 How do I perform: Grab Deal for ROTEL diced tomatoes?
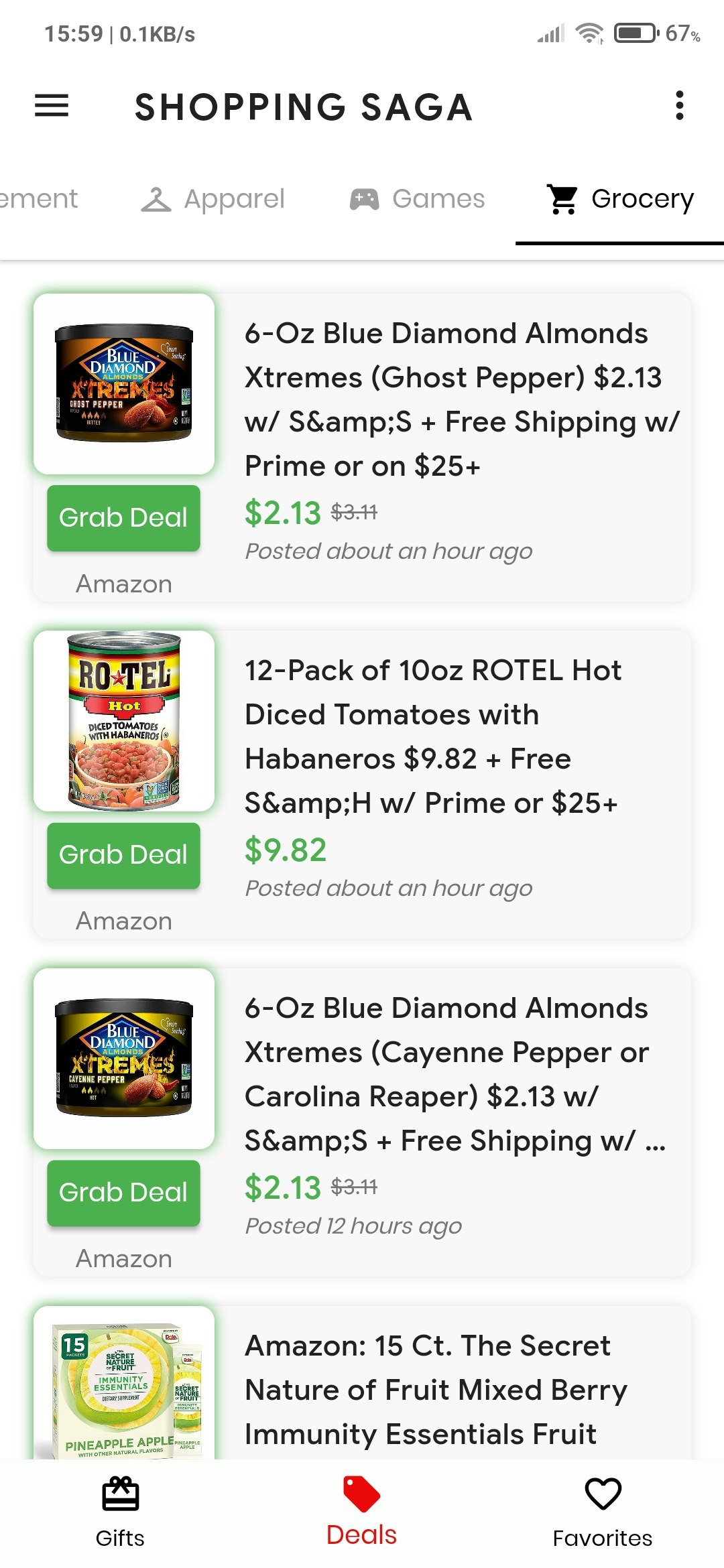click(123, 855)
